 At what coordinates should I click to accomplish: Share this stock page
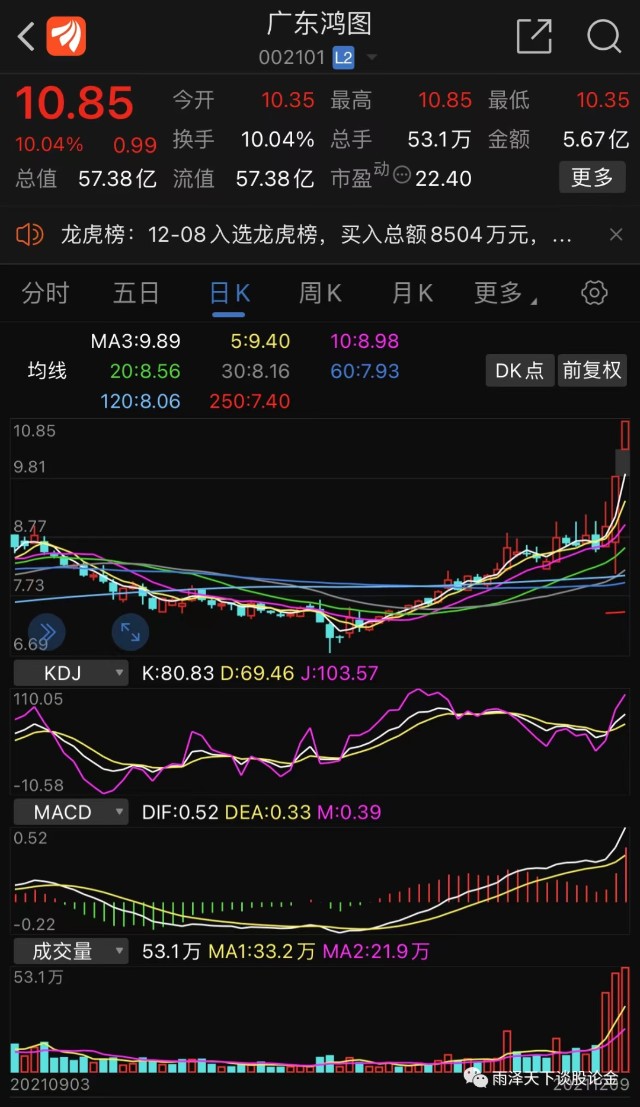534,35
